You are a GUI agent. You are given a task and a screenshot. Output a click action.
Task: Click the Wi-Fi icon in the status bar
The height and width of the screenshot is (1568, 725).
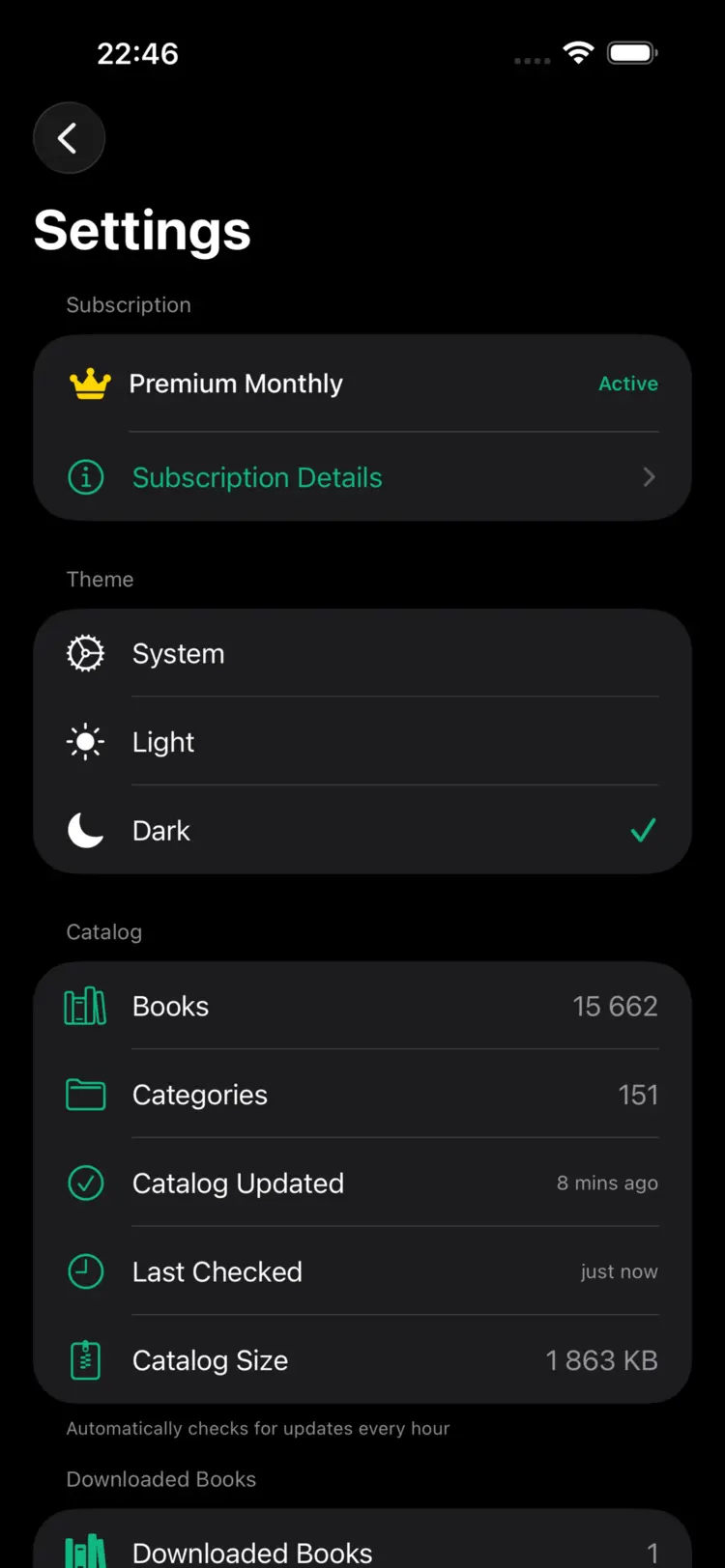coord(578,53)
